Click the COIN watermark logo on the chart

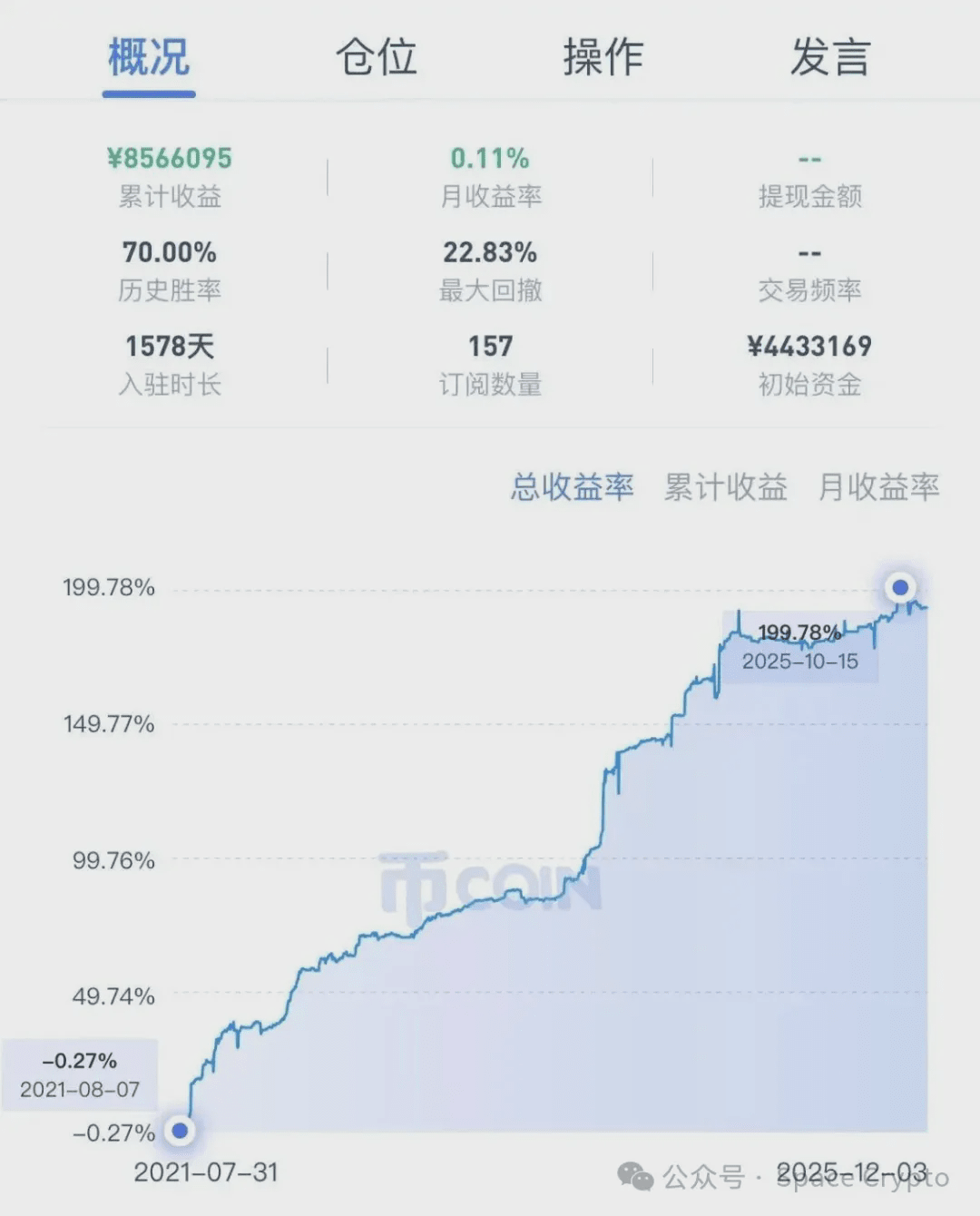click(x=490, y=885)
